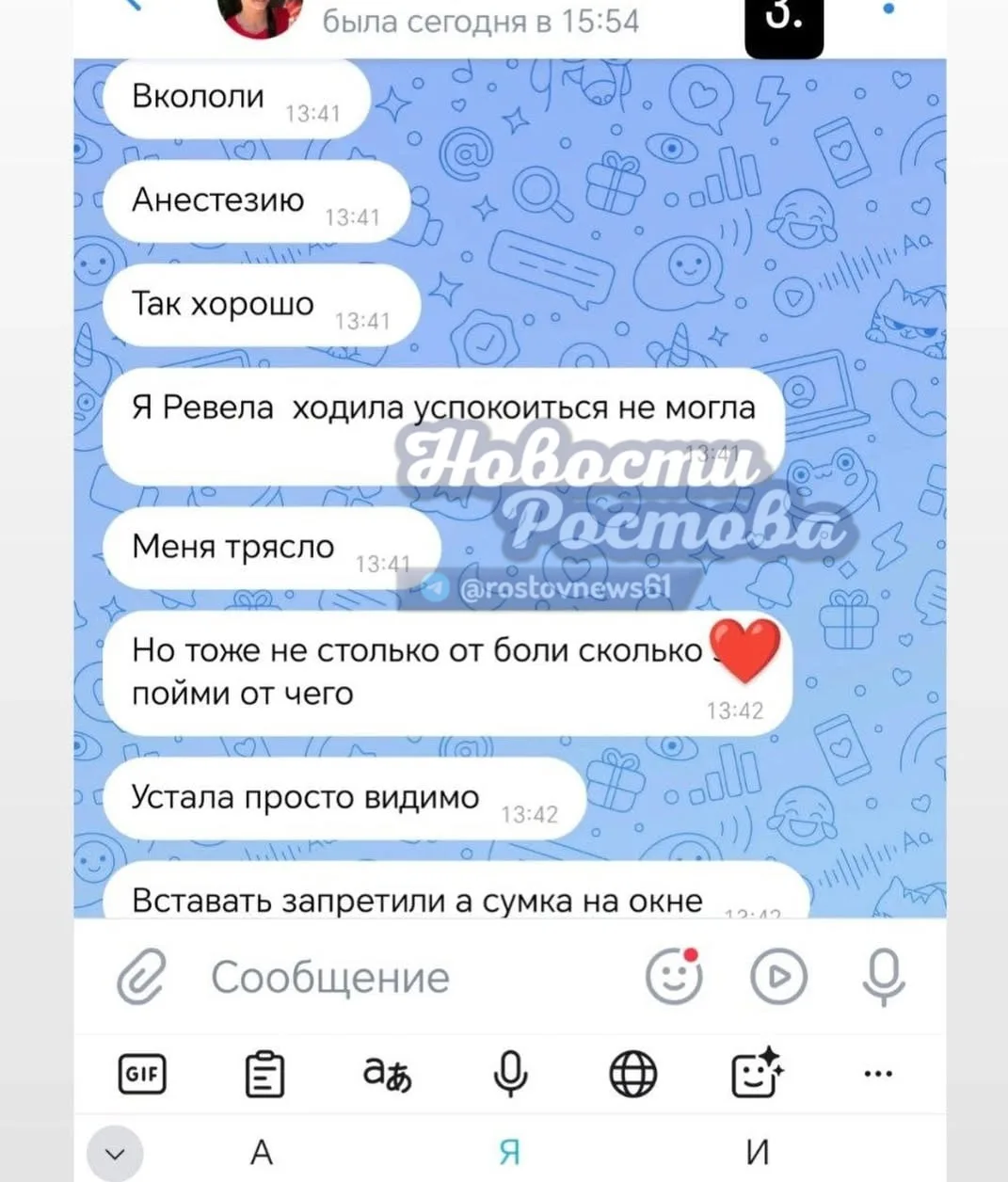The height and width of the screenshot is (1182, 1008).
Task: Attach a file with the paperclip icon
Action: coord(141,976)
